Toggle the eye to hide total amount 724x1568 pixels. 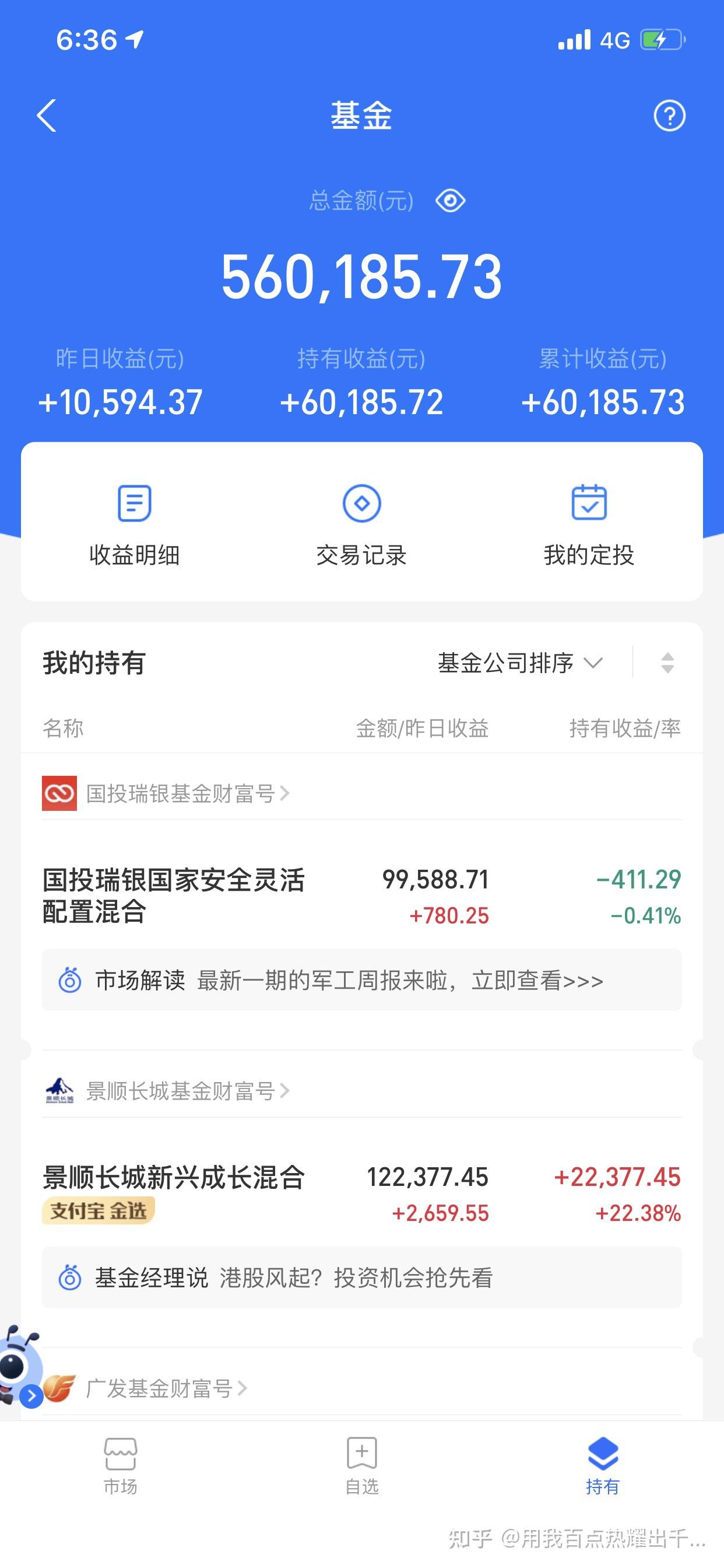pyautogui.click(x=449, y=199)
